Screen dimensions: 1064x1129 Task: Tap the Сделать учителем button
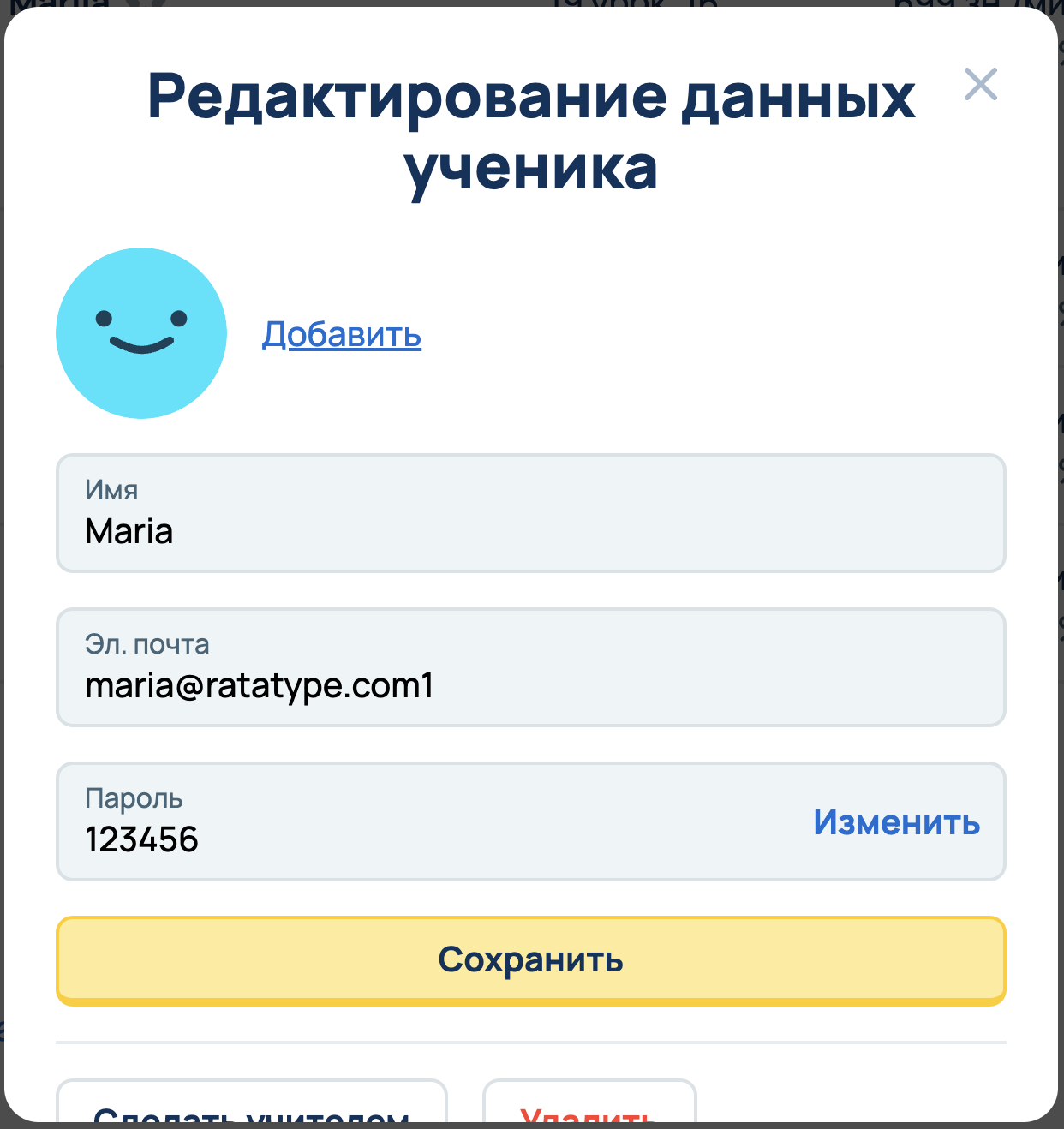(251, 1107)
